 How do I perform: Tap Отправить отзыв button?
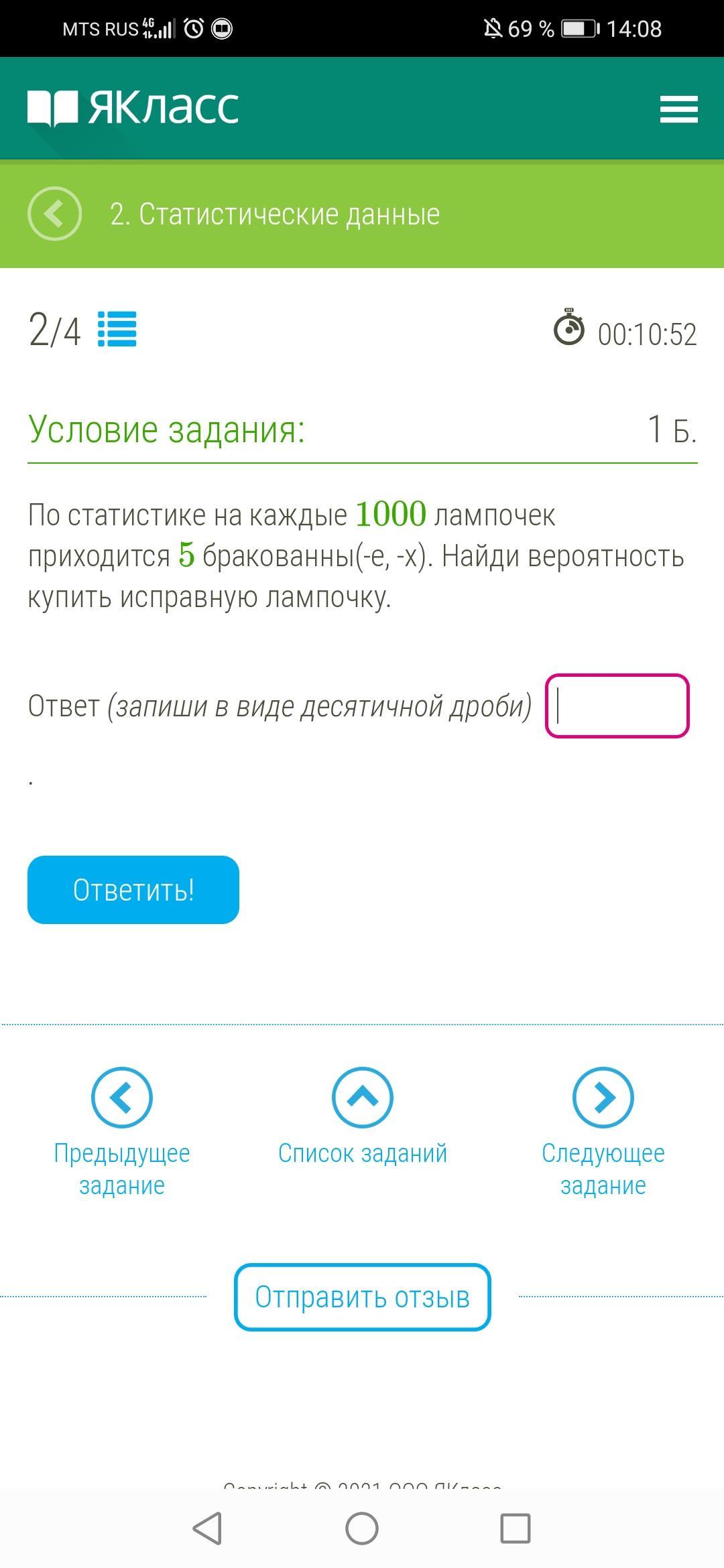[x=362, y=1297]
